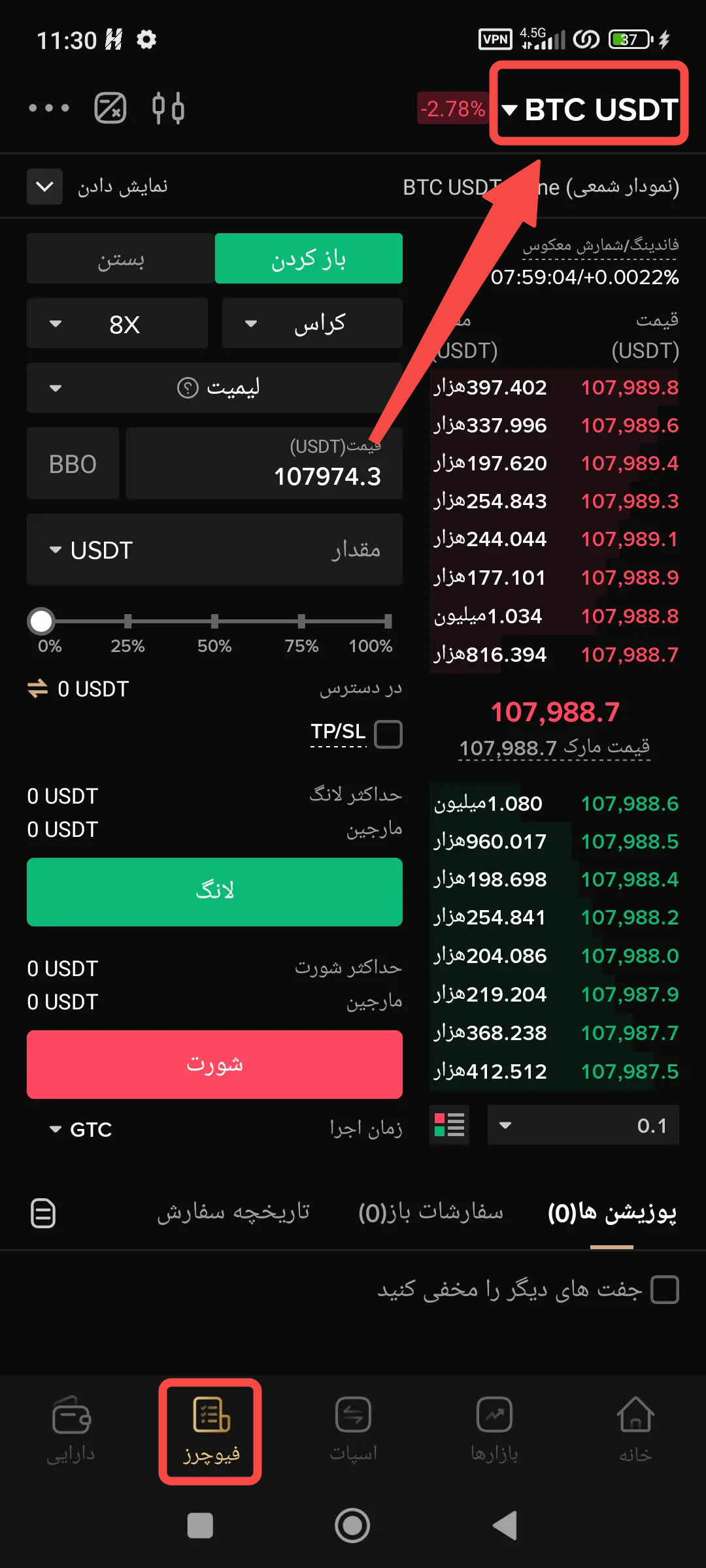Switch to the بستن (close) tab
The width and height of the screenshot is (706, 1568).
(121, 259)
